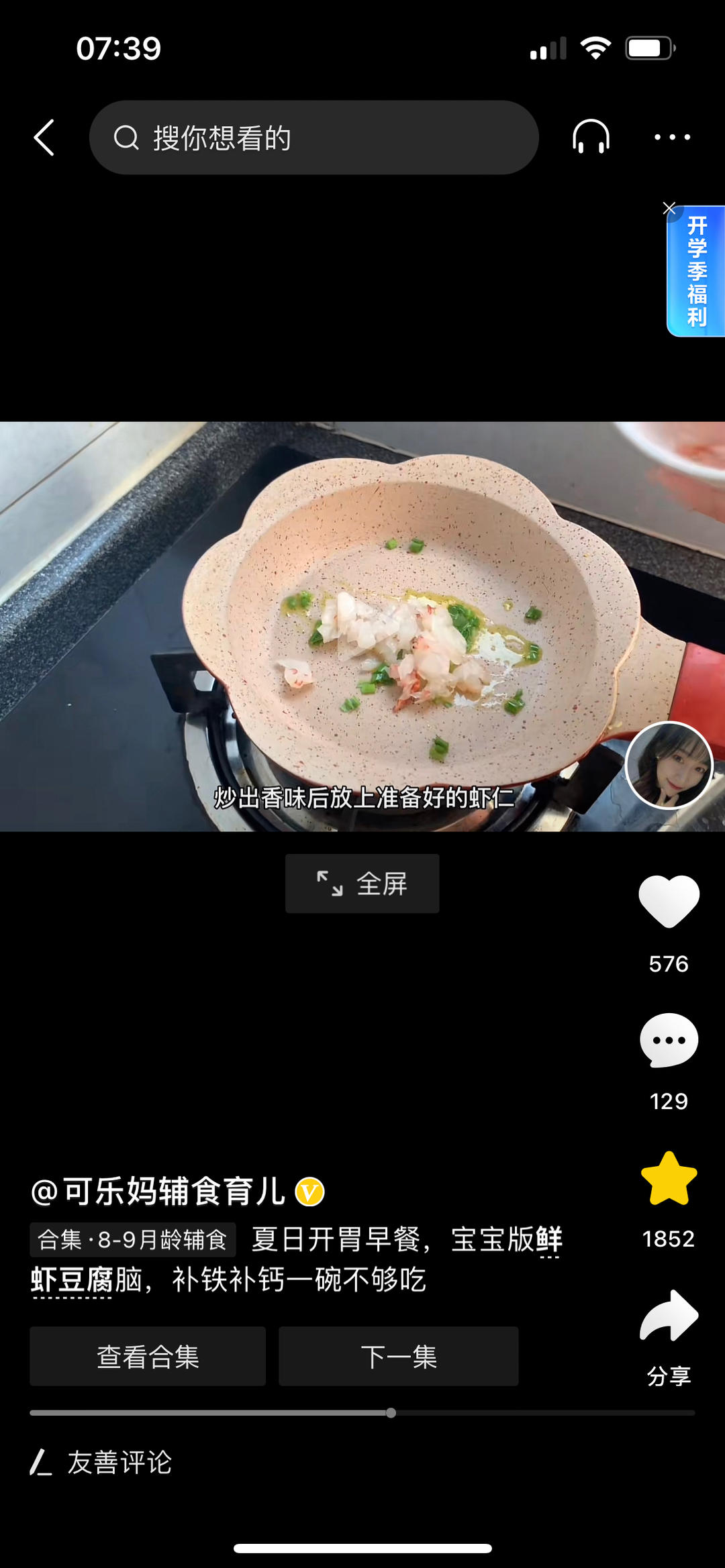
Task: Go back using the left arrow
Action: (x=44, y=138)
